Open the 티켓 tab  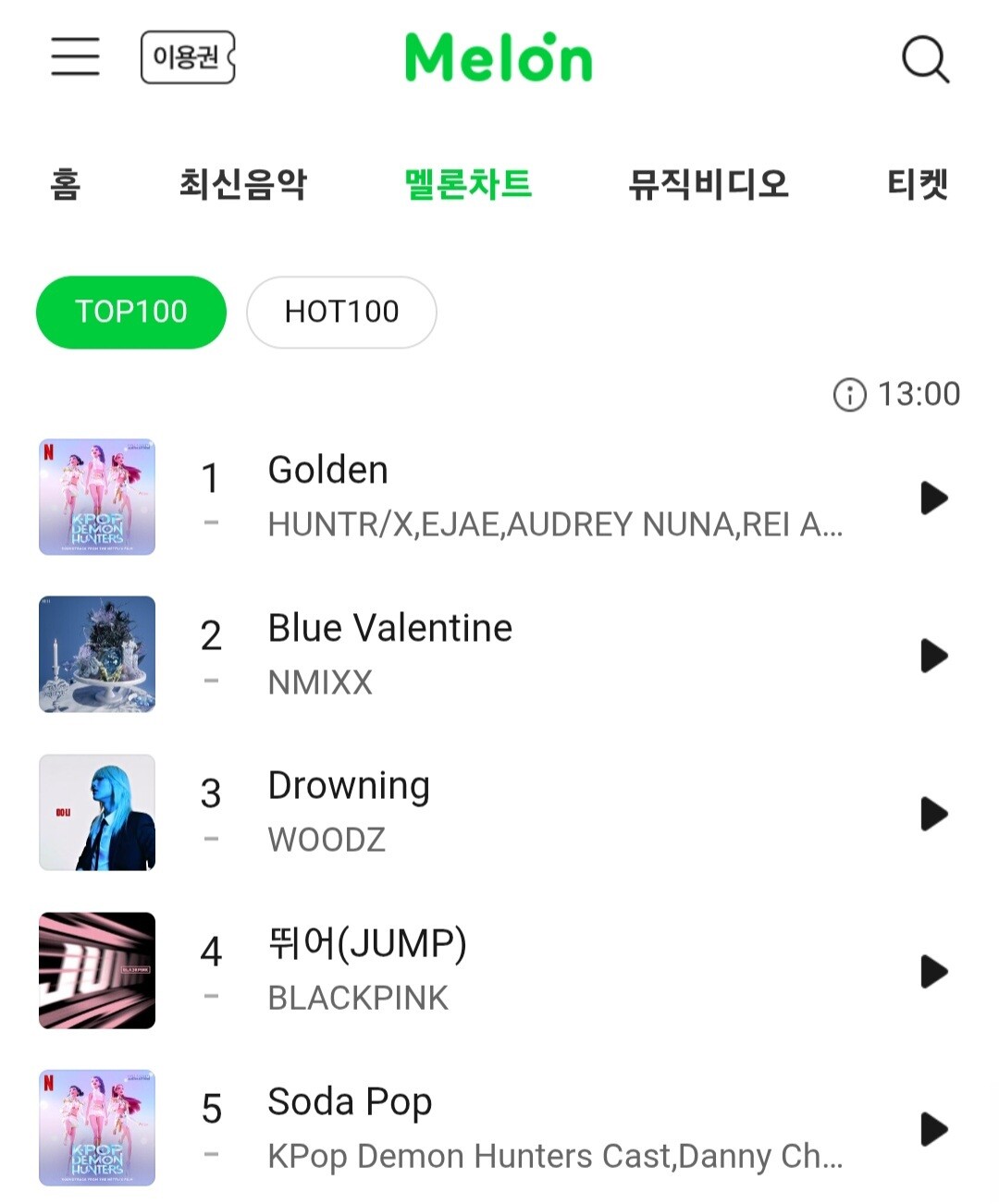click(918, 184)
